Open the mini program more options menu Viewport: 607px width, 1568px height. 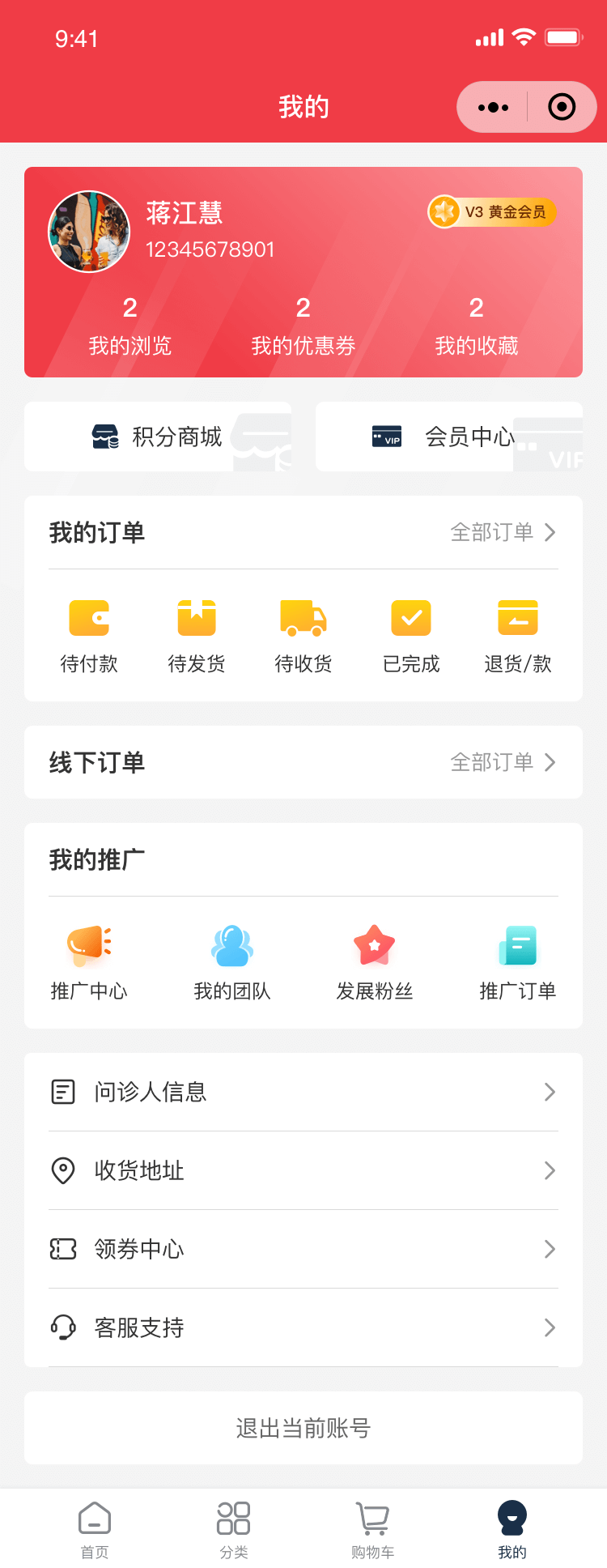coord(493,107)
